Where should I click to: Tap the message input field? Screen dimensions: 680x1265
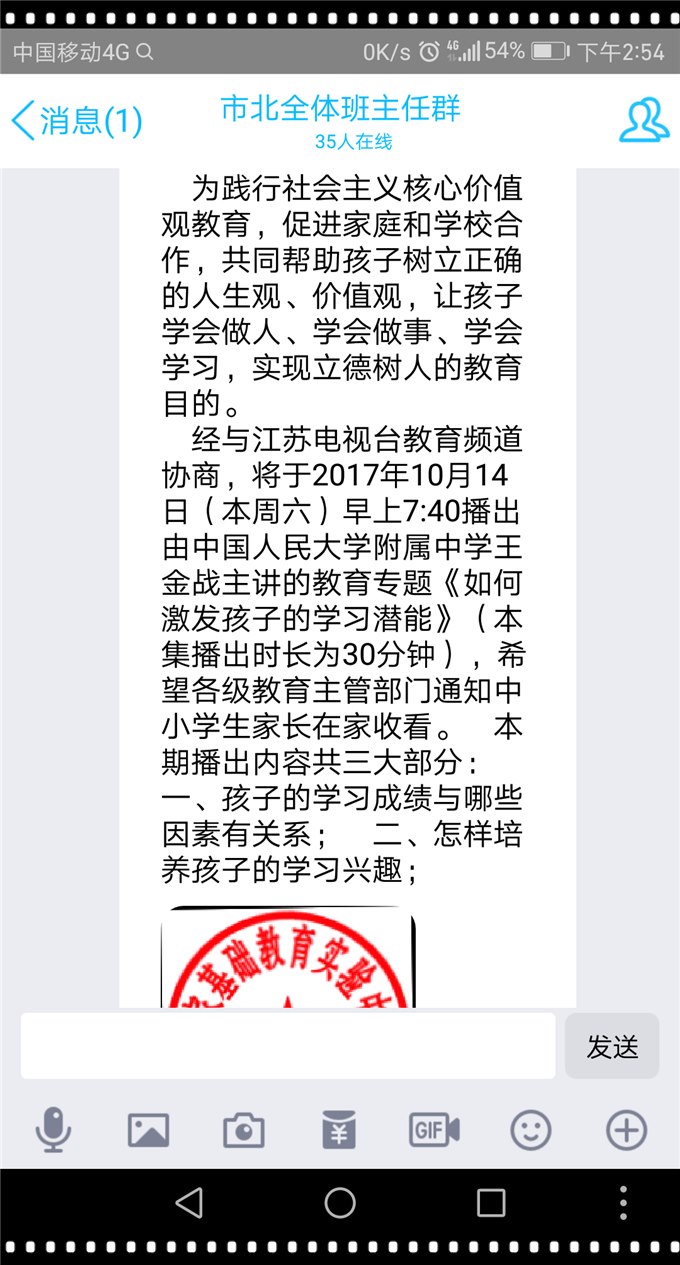tap(288, 1046)
